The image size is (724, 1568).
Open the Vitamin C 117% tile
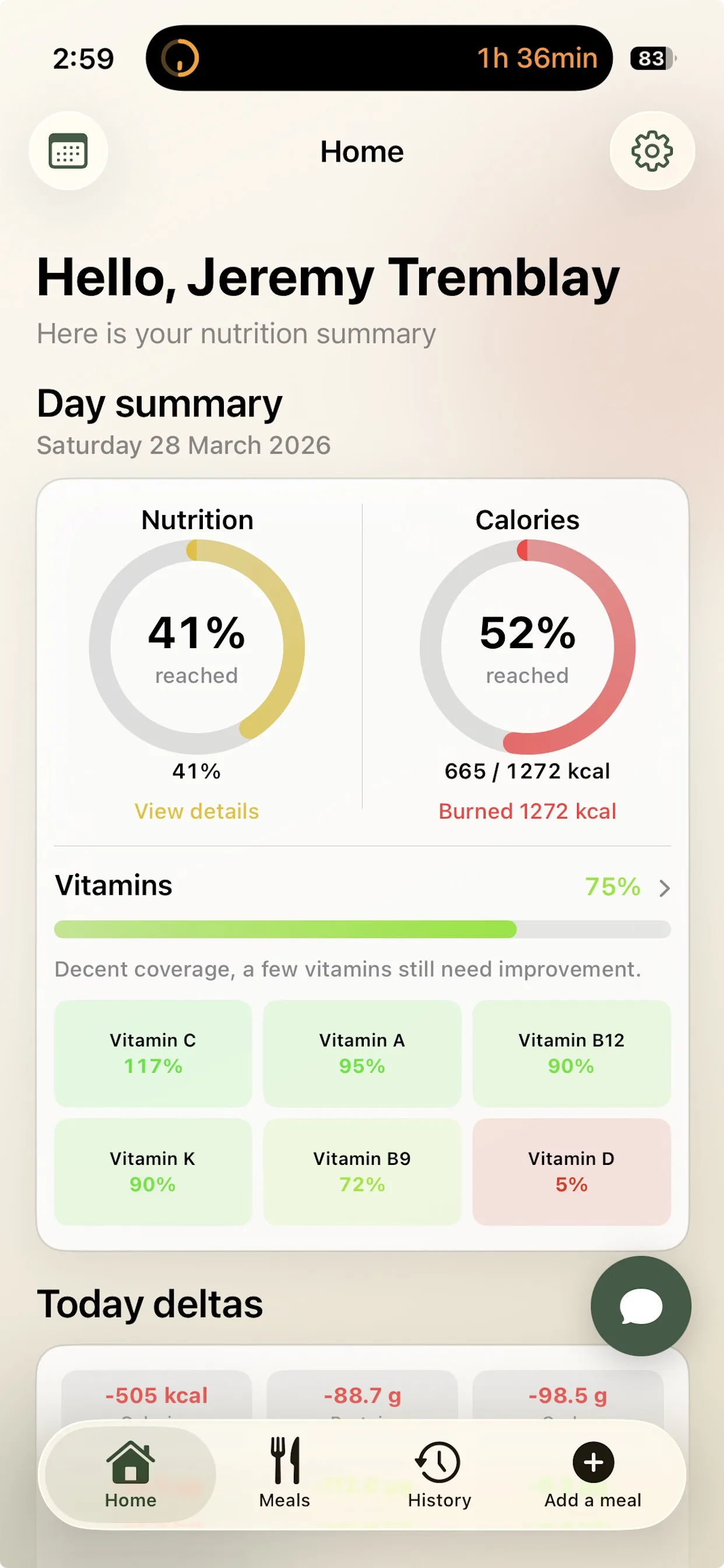[153, 1053]
